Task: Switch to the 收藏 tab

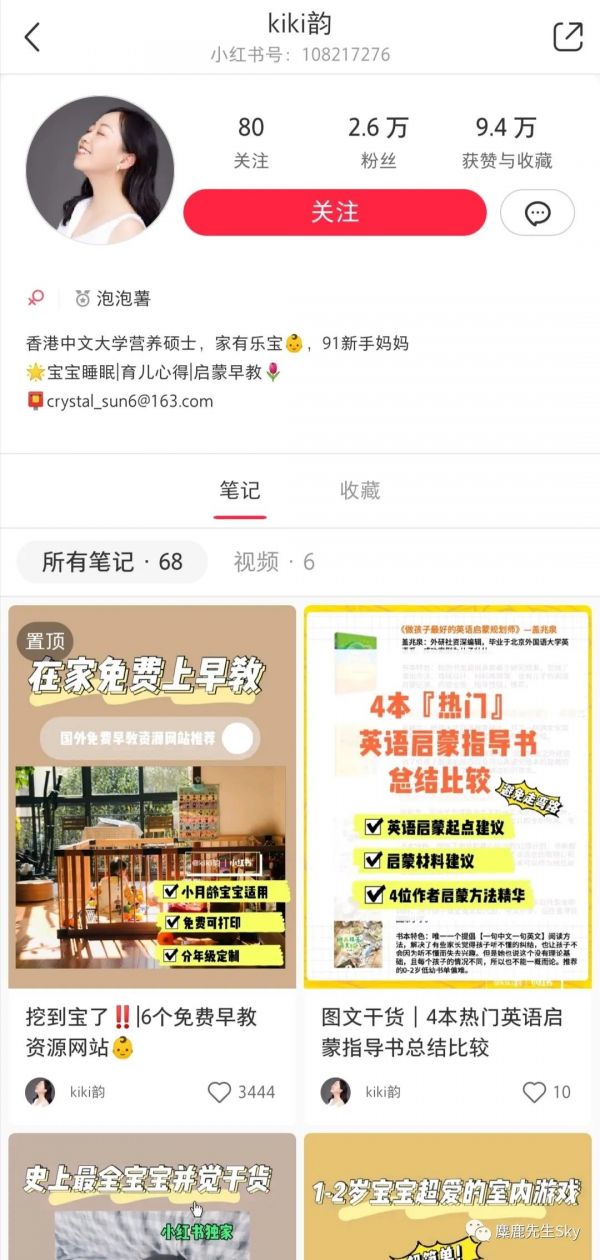Action: (360, 490)
